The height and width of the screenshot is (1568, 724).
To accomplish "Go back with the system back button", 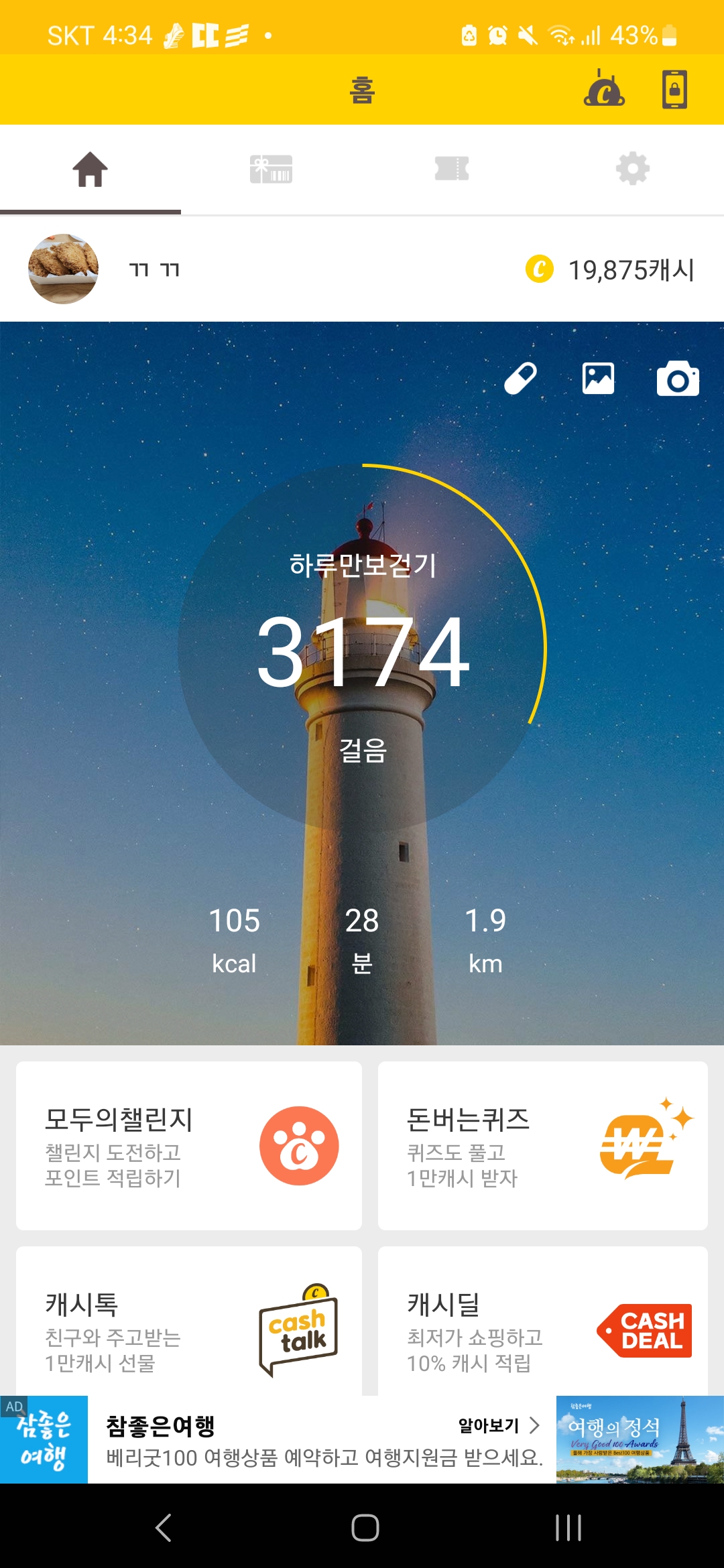I will click(x=164, y=1527).
